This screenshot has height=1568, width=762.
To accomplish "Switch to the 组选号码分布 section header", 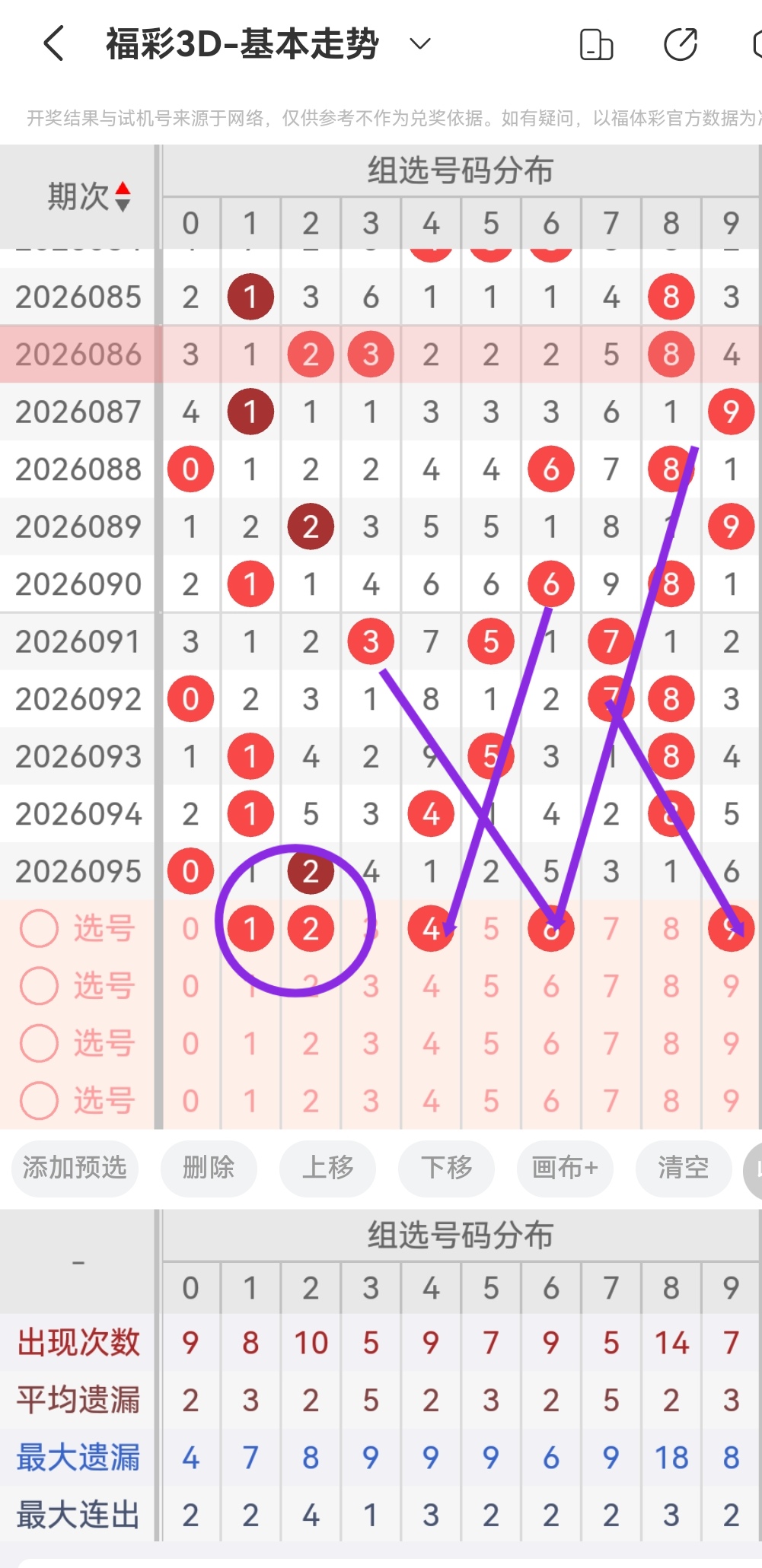I will pos(460,170).
